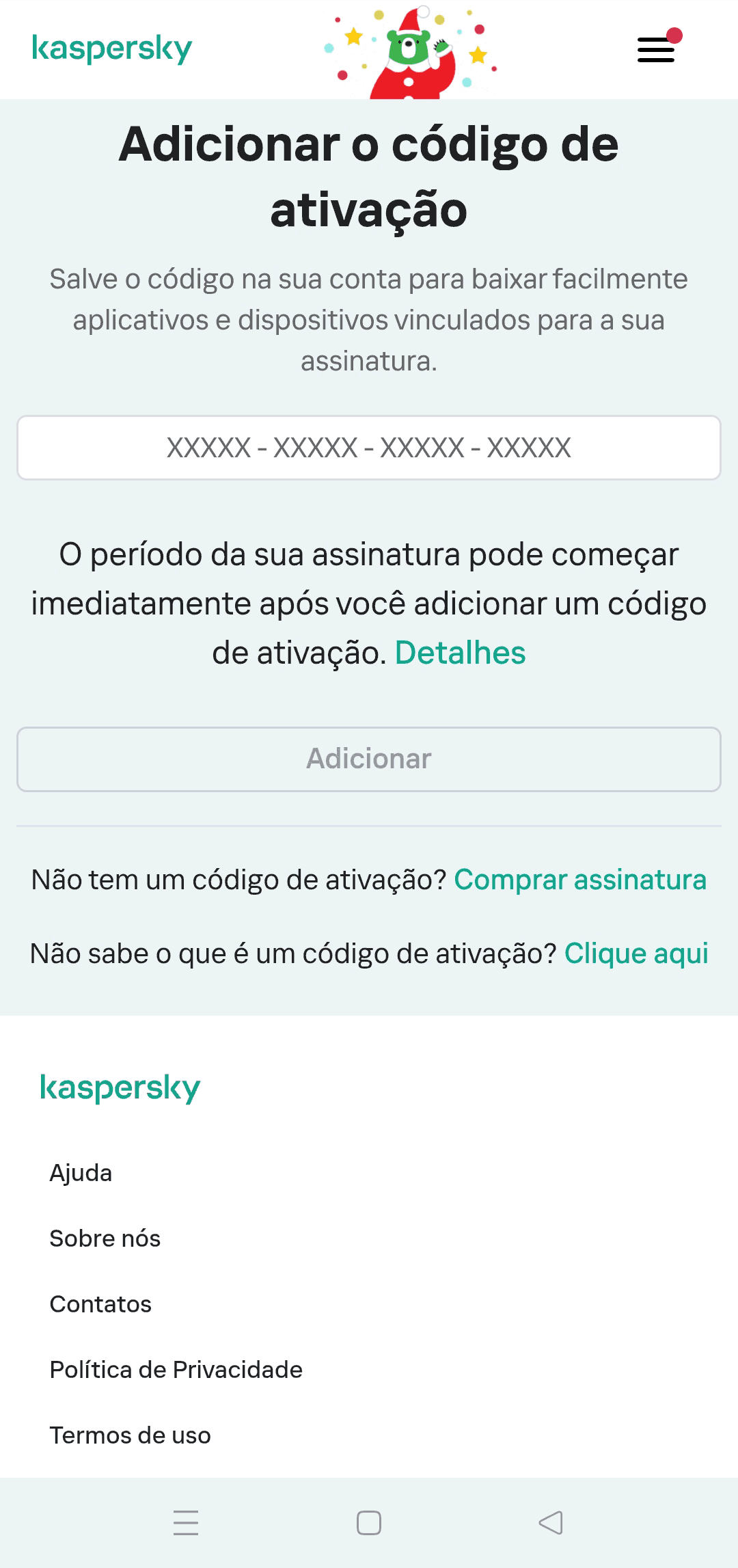Open the Comprar assinatura link
This screenshot has width=738, height=1568.
[580, 880]
